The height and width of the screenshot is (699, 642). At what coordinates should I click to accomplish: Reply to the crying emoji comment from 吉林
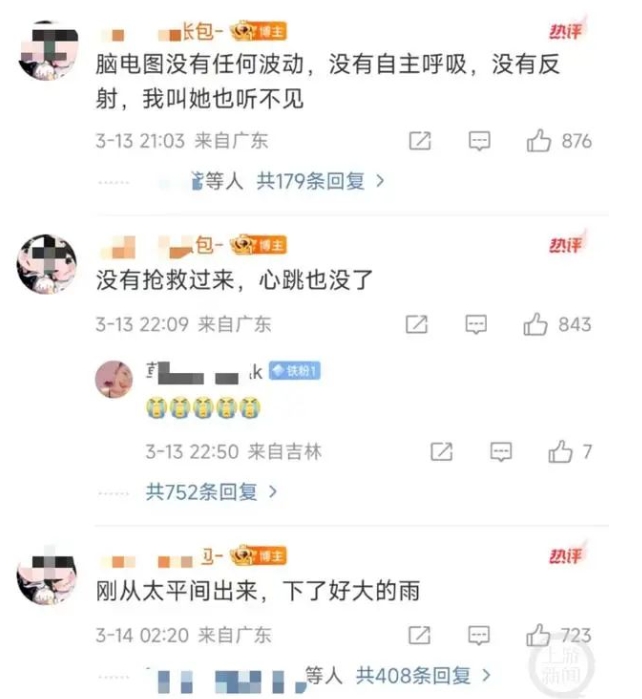[501, 452]
